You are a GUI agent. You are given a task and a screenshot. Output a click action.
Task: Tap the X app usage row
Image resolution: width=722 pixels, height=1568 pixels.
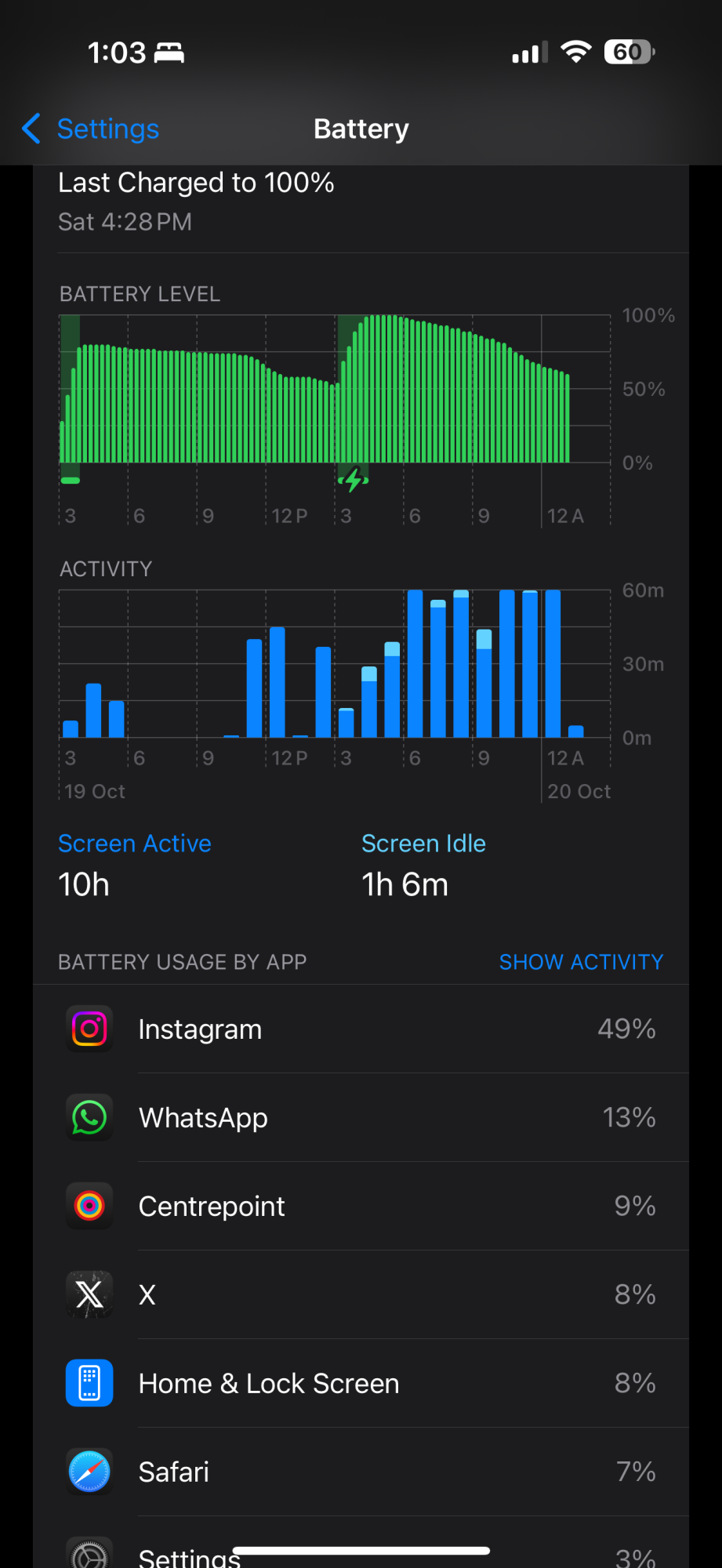coord(361,1294)
